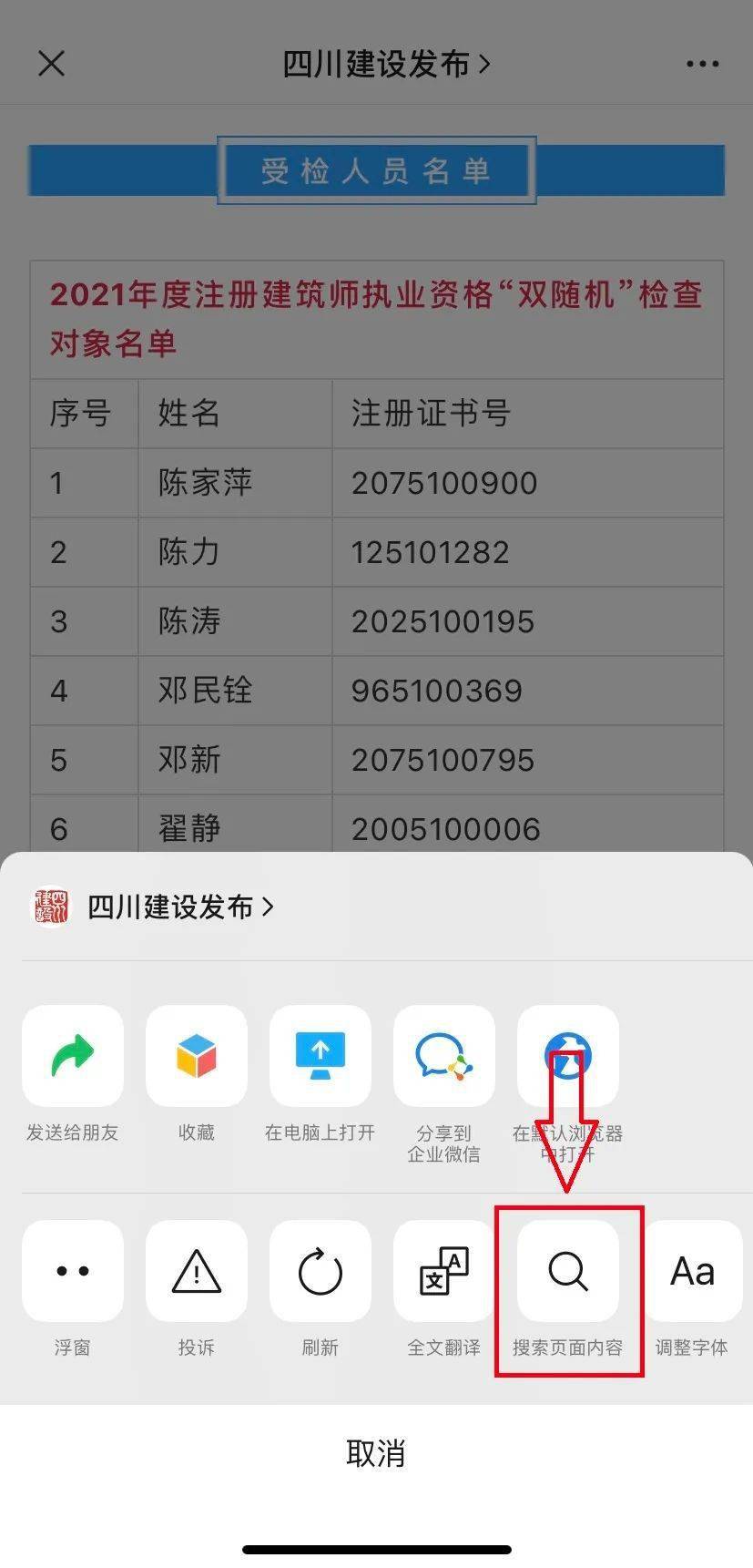Select 全文翻译 to translate

444,1271
